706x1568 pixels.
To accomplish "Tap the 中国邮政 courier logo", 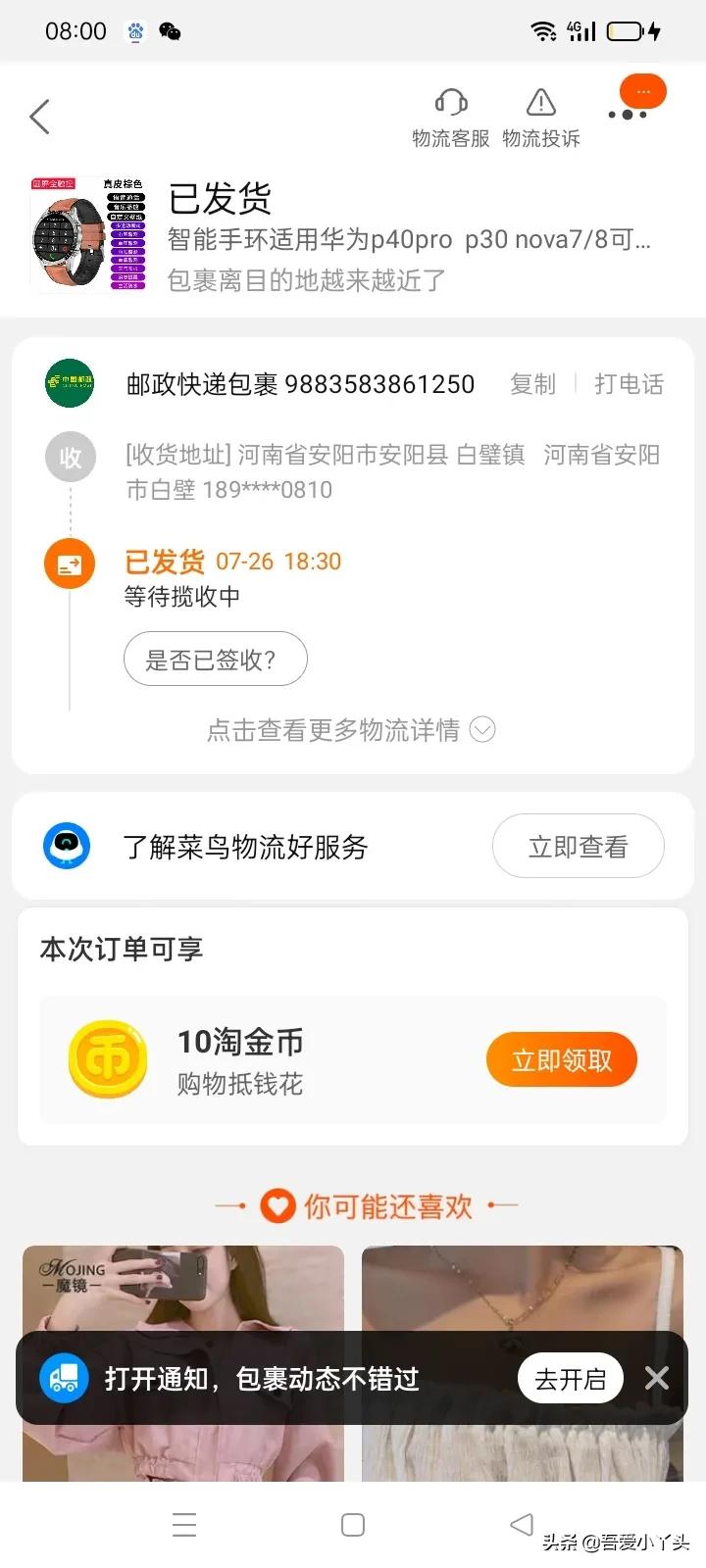I will point(69,382).
